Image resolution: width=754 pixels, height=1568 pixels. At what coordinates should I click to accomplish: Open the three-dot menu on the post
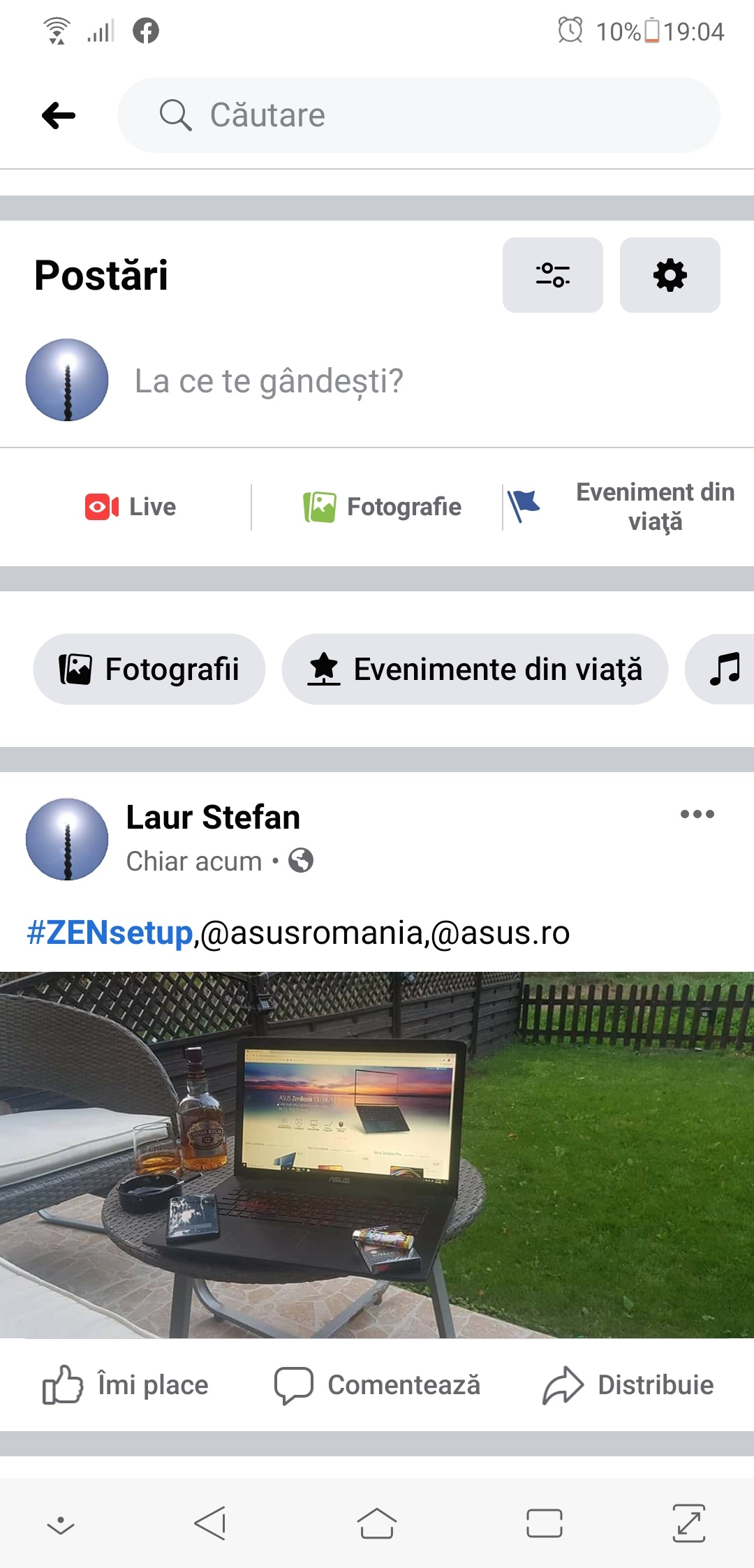click(697, 814)
